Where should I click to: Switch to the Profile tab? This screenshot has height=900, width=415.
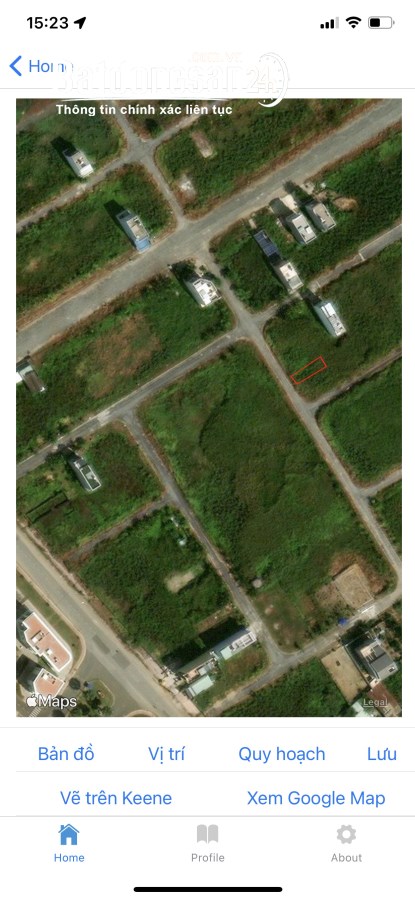(207, 843)
